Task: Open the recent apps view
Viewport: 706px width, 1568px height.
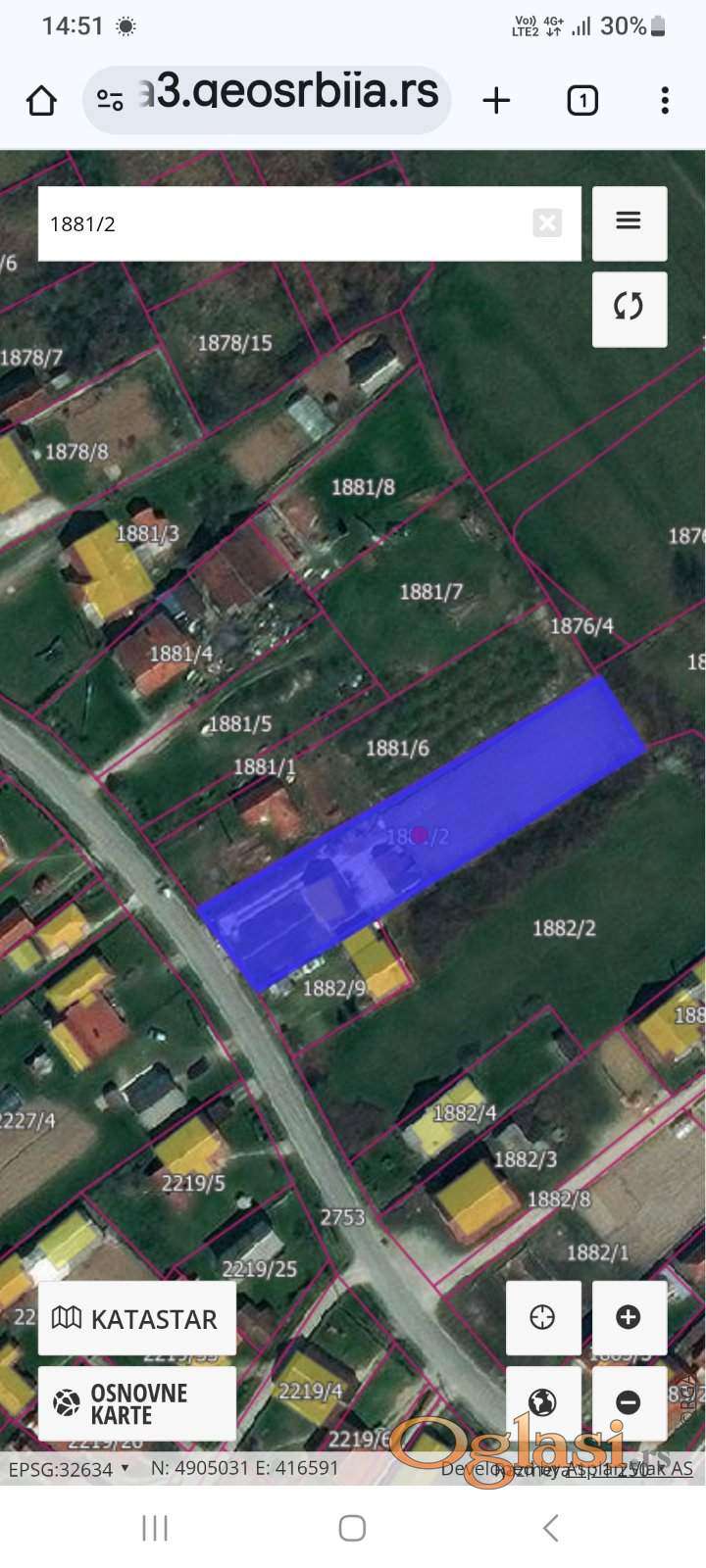Action: tap(155, 1527)
